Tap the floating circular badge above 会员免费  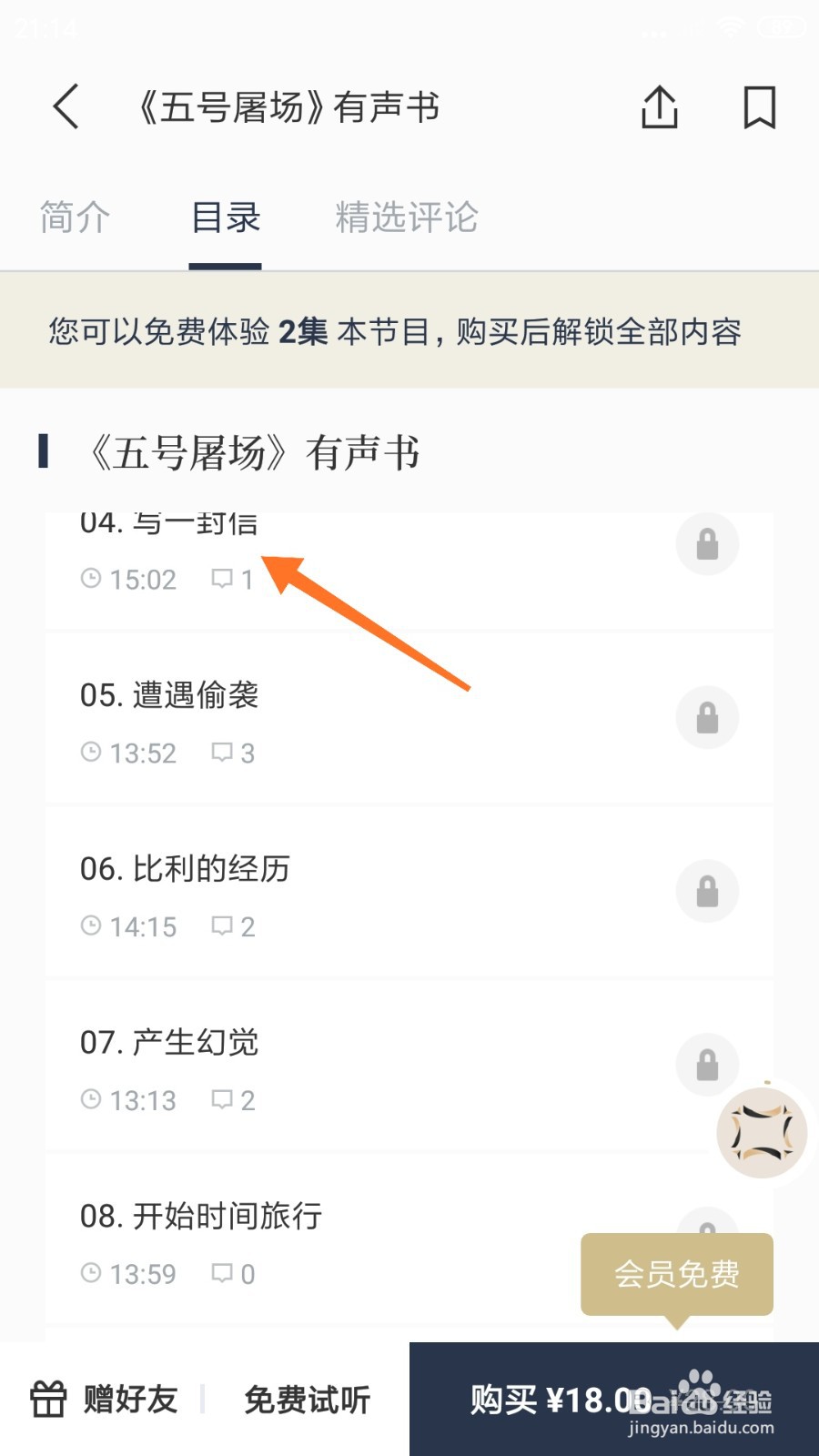[x=762, y=1133]
